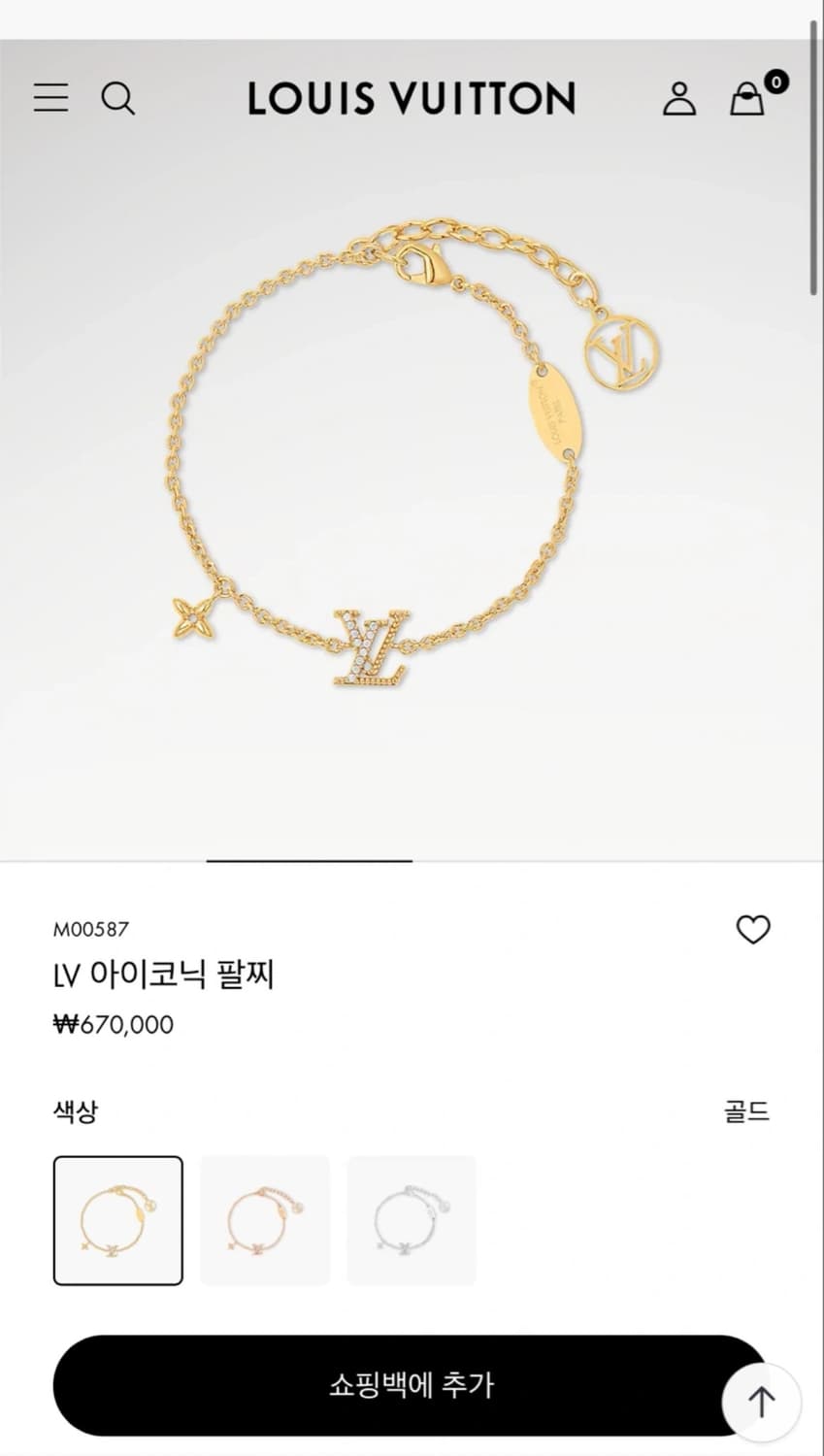Select the silver bracelet variant
This screenshot has width=824, height=1456.
coord(411,1220)
